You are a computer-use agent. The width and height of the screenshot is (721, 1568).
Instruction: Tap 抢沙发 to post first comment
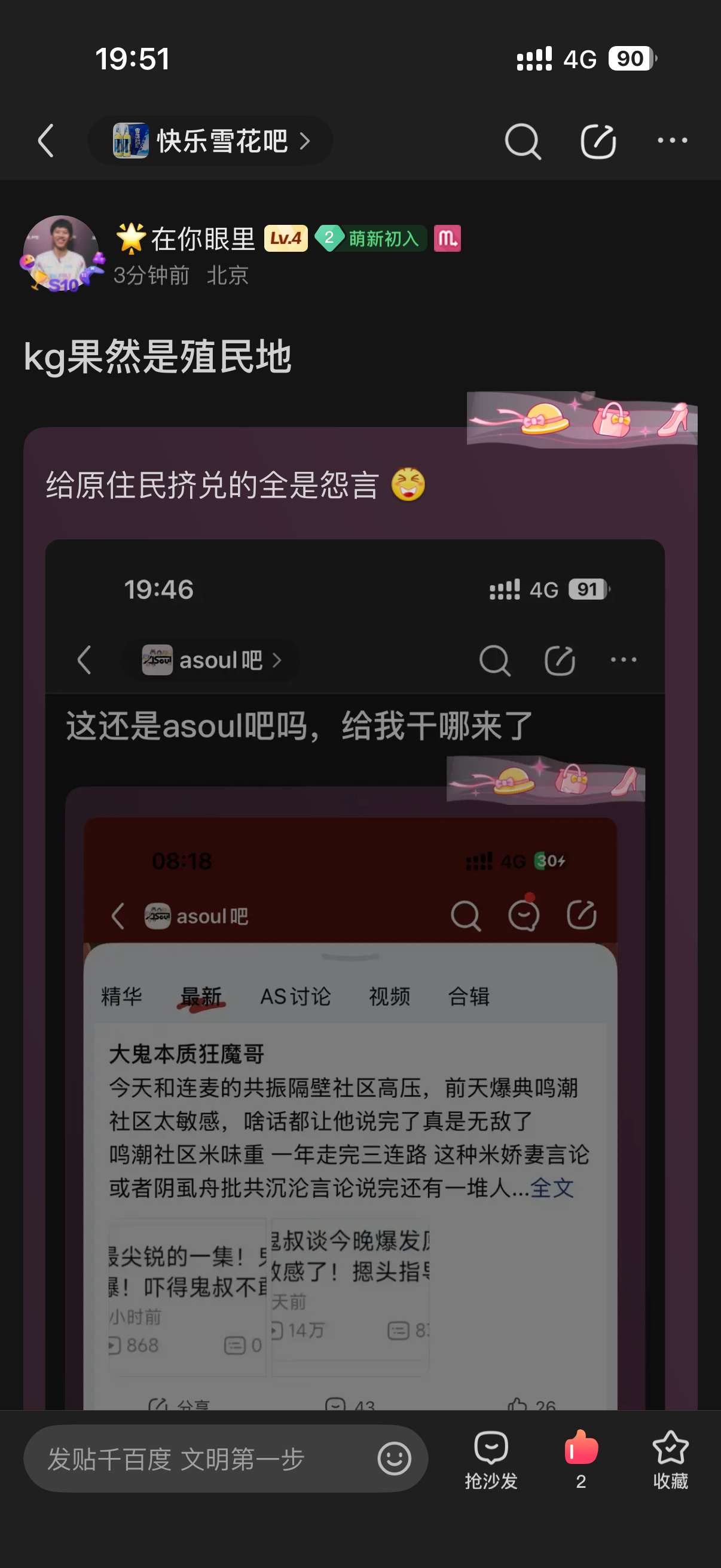coord(491,1459)
